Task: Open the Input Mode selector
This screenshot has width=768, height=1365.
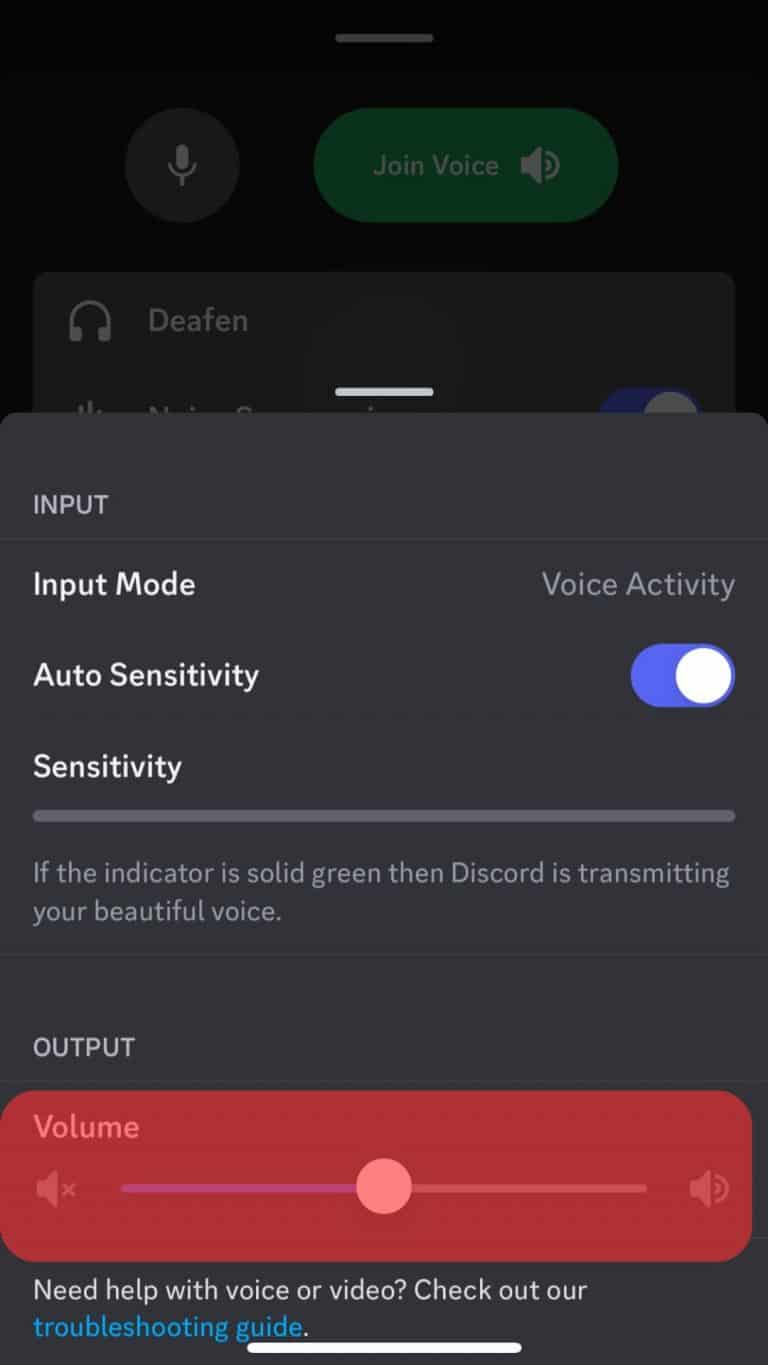Action: click(x=384, y=584)
